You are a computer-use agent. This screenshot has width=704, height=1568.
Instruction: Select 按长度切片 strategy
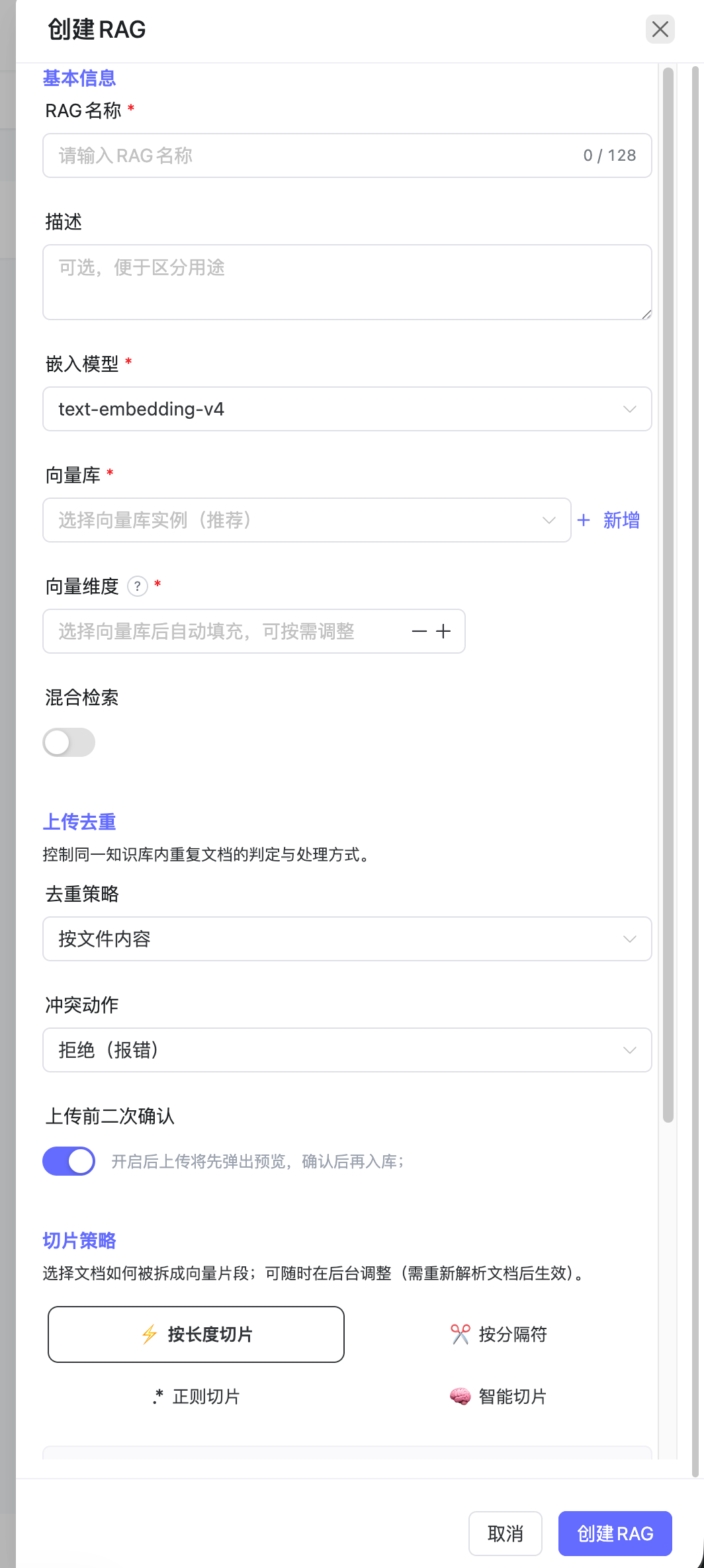pyautogui.click(x=196, y=1334)
